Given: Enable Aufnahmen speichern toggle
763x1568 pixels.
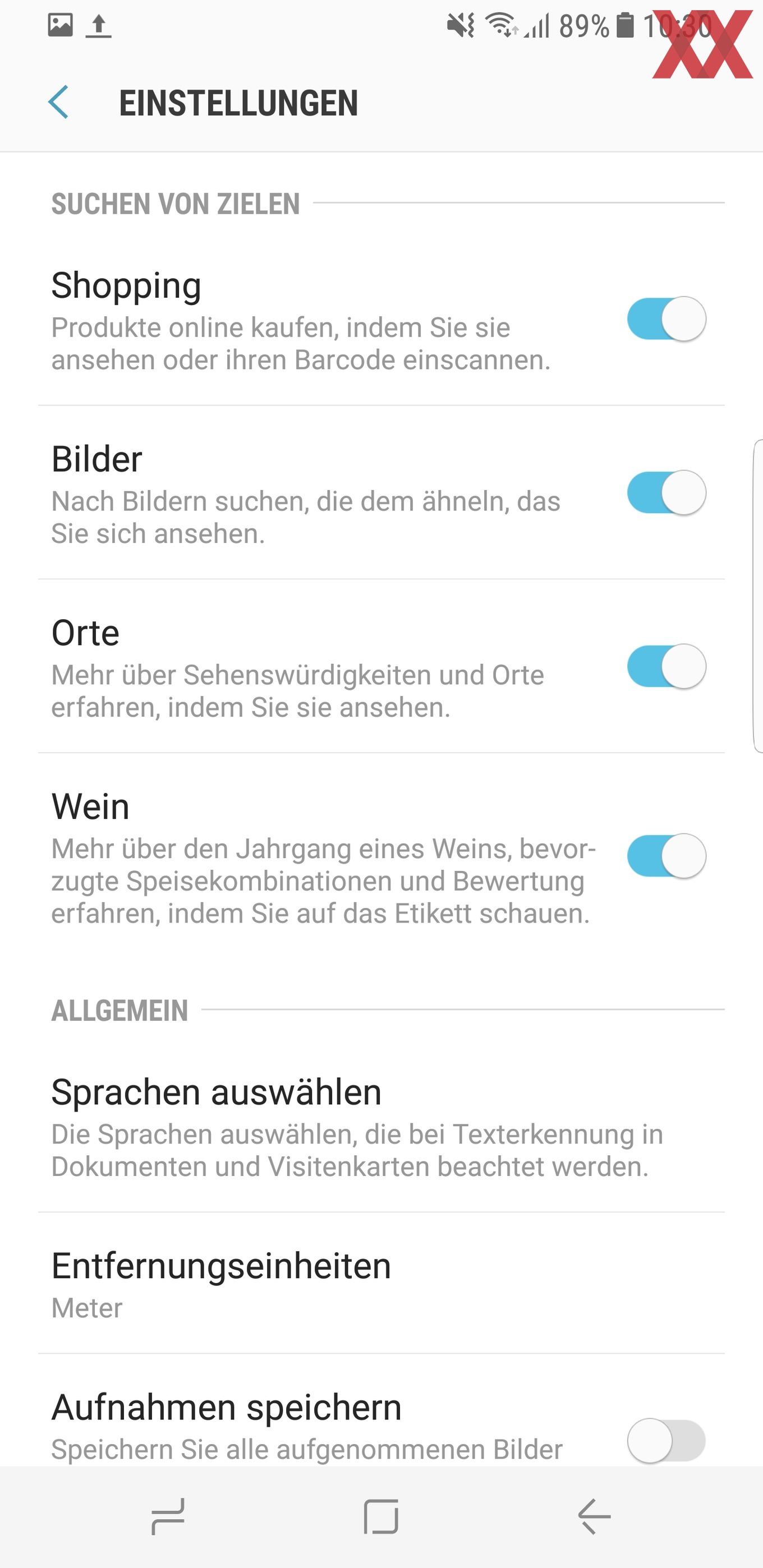Looking at the screenshot, I should (666, 1440).
